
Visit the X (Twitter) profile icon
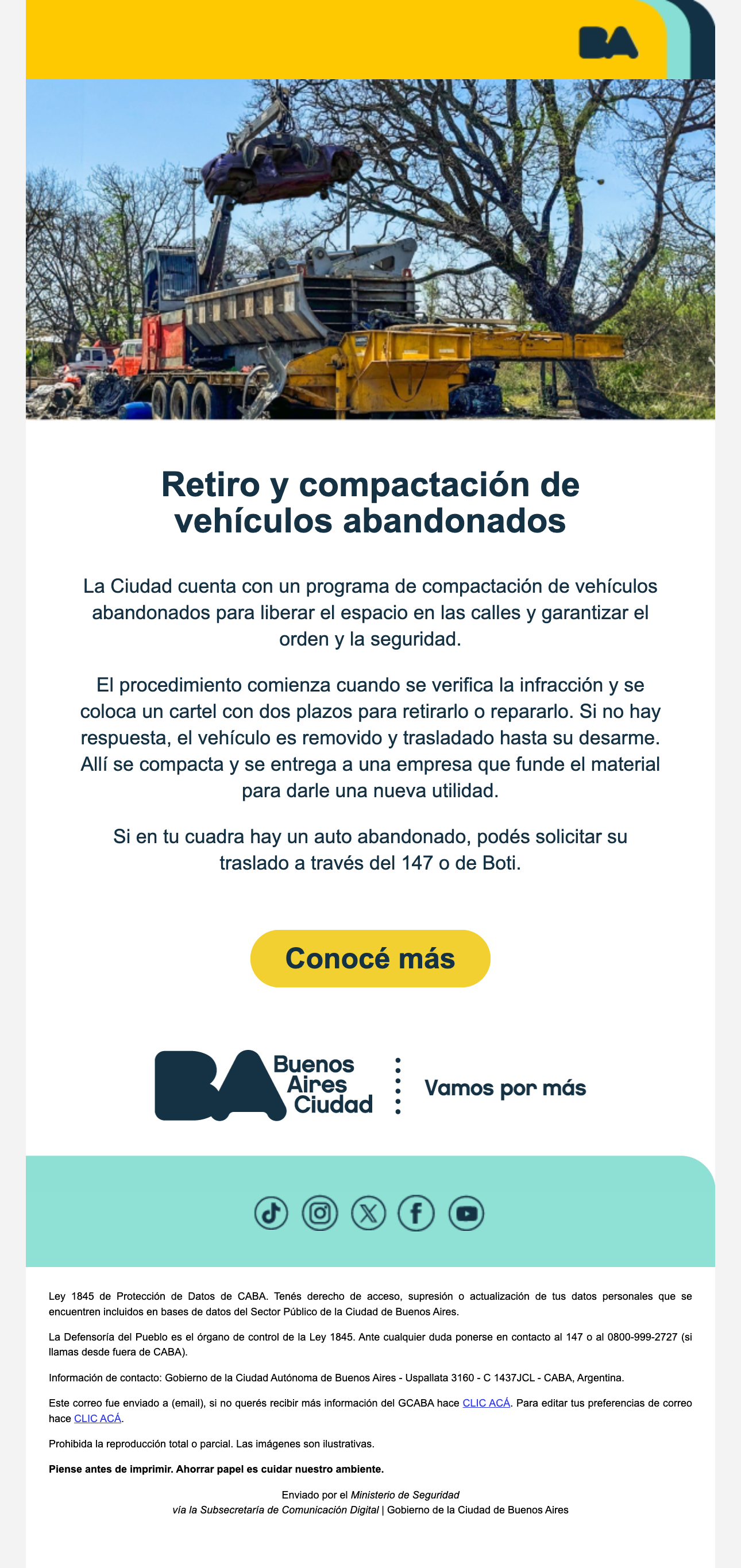point(368,1213)
